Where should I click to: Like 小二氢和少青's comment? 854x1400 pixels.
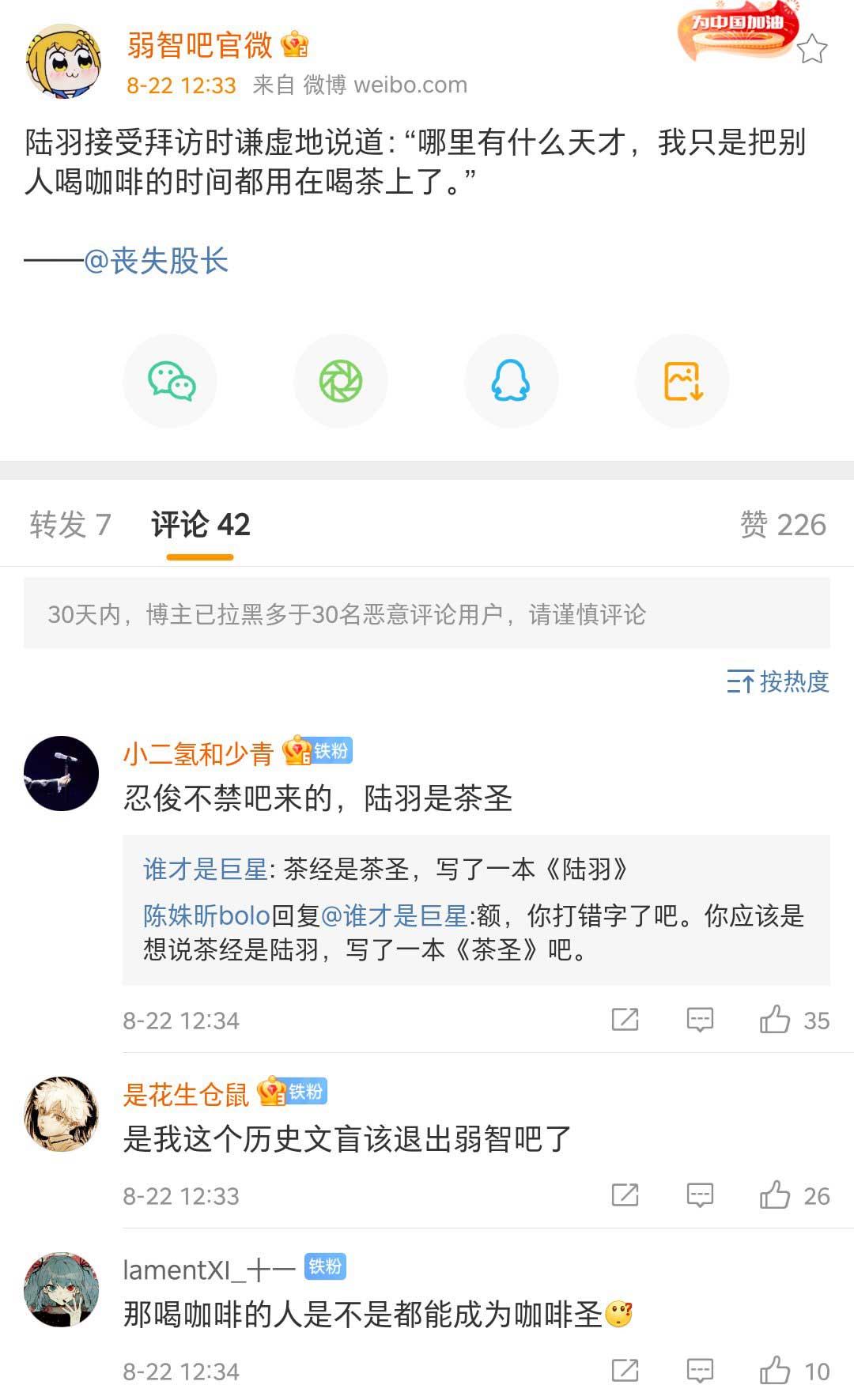776,1020
